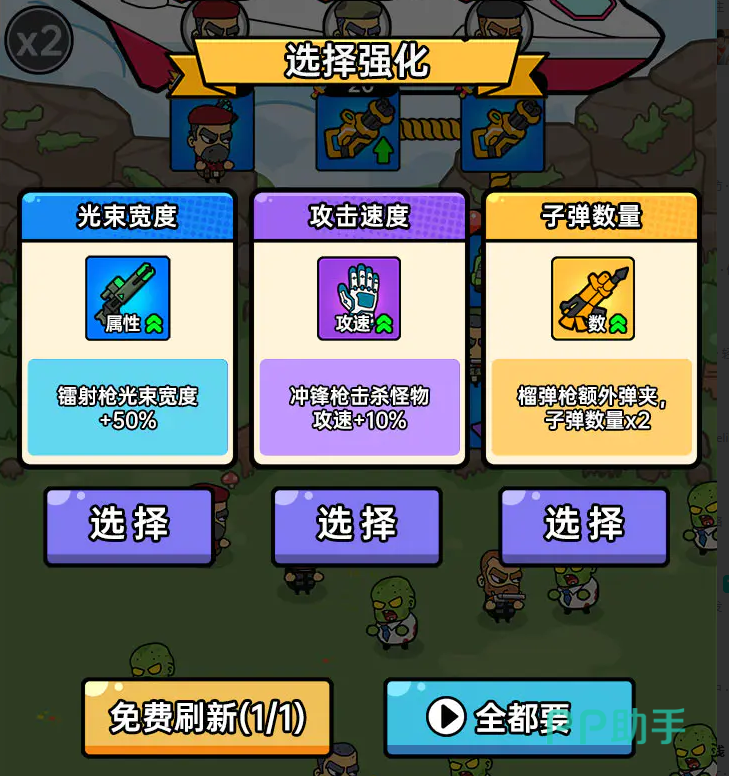This screenshot has width=729, height=776.
Task: Select the 攻击速度 upgrade
Action: coord(357,524)
